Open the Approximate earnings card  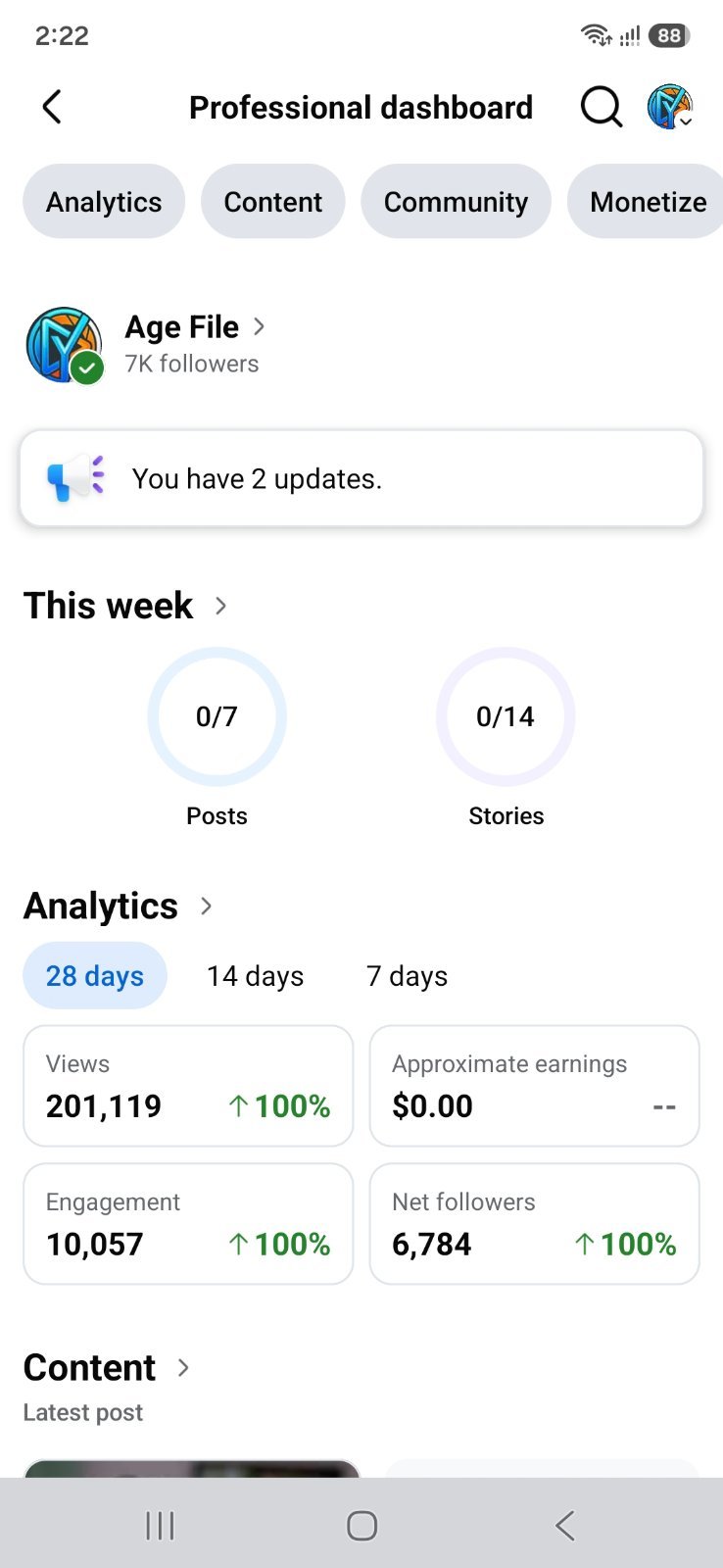point(535,1086)
